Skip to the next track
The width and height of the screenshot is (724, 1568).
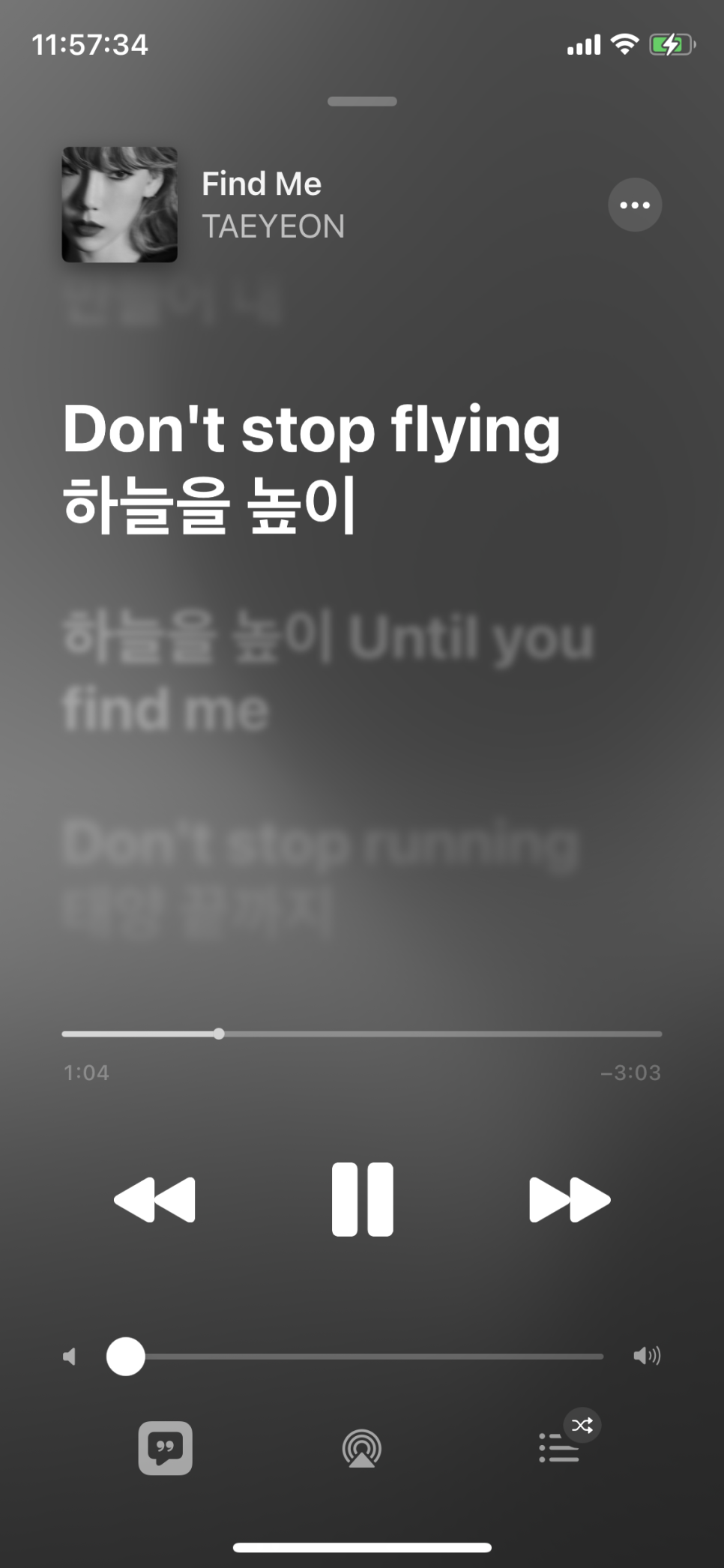[x=570, y=1199]
